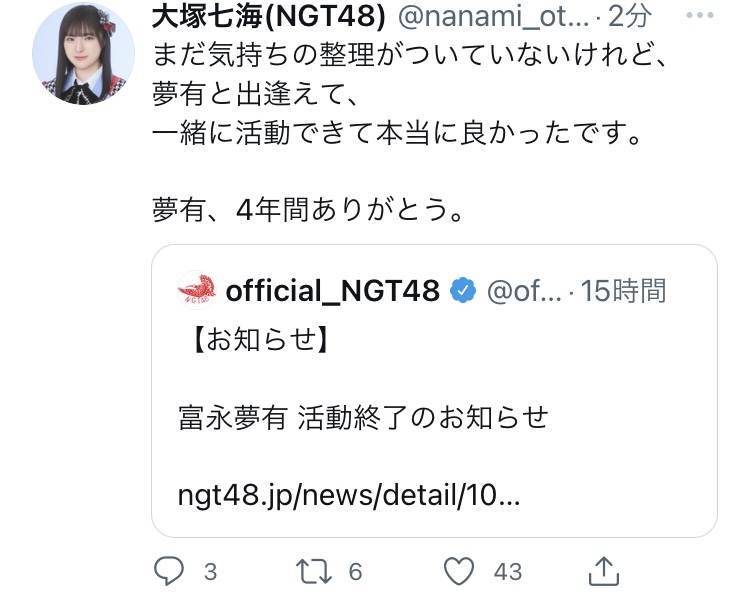This screenshot has width=750, height=611.
Task: Share this tweet
Action: click(603, 571)
